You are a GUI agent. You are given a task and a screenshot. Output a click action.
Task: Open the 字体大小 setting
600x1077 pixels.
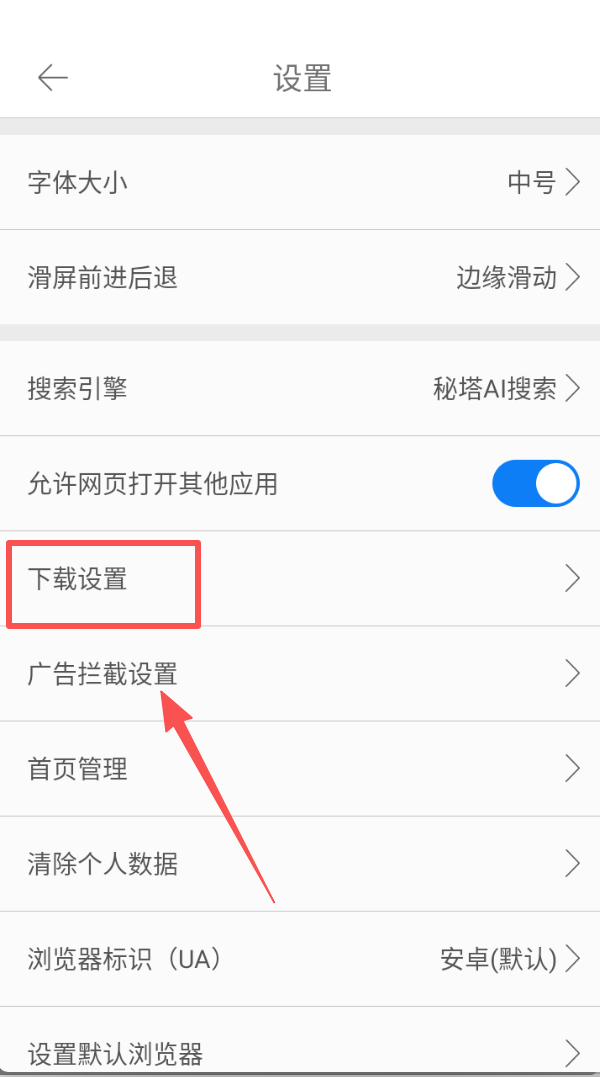point(300,182)
